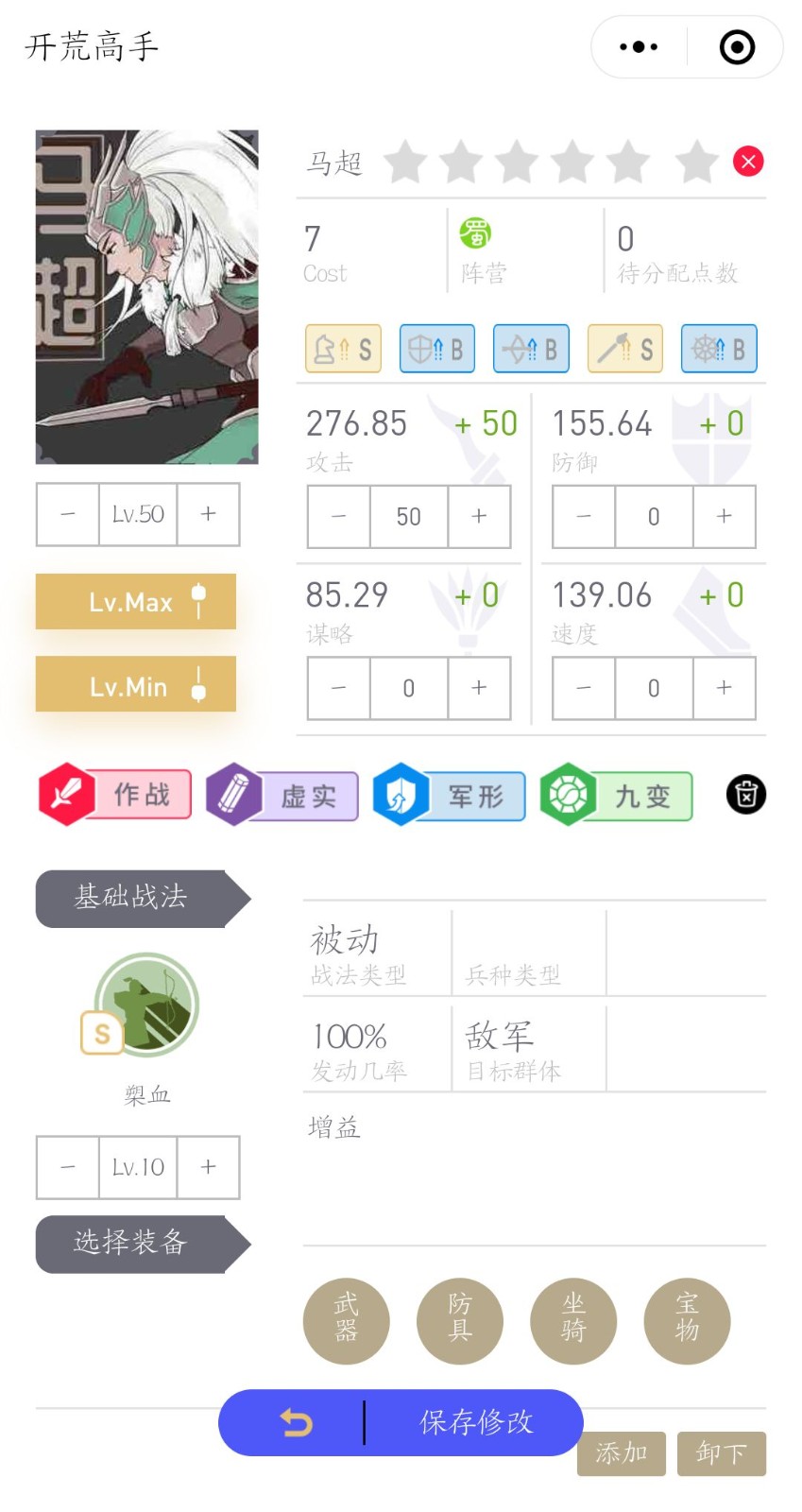The width and height of the screenshot is (802, 1512).
Task: Open the mini-program options menu
Action: point(637,46)
